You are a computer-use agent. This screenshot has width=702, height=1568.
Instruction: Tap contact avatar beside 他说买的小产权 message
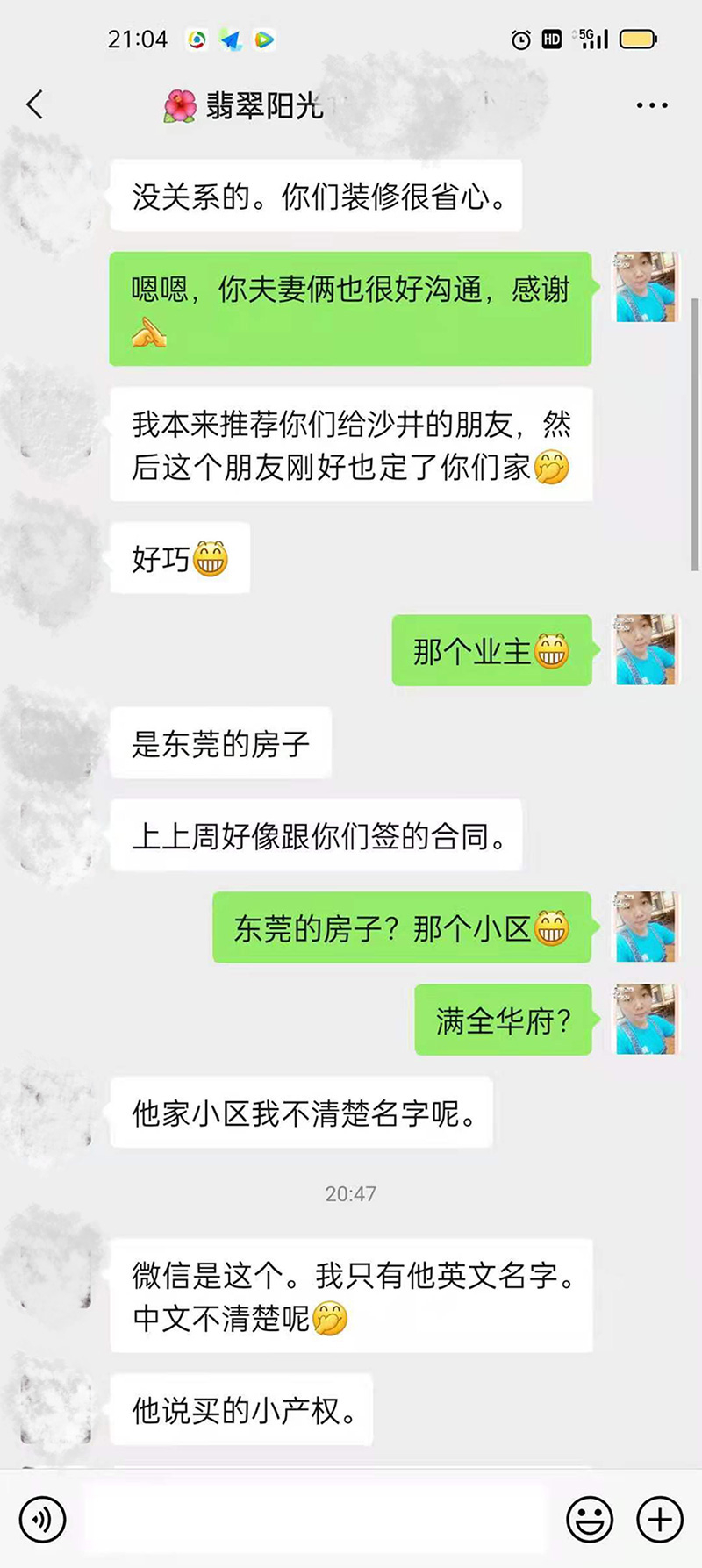click(54, 1409)
